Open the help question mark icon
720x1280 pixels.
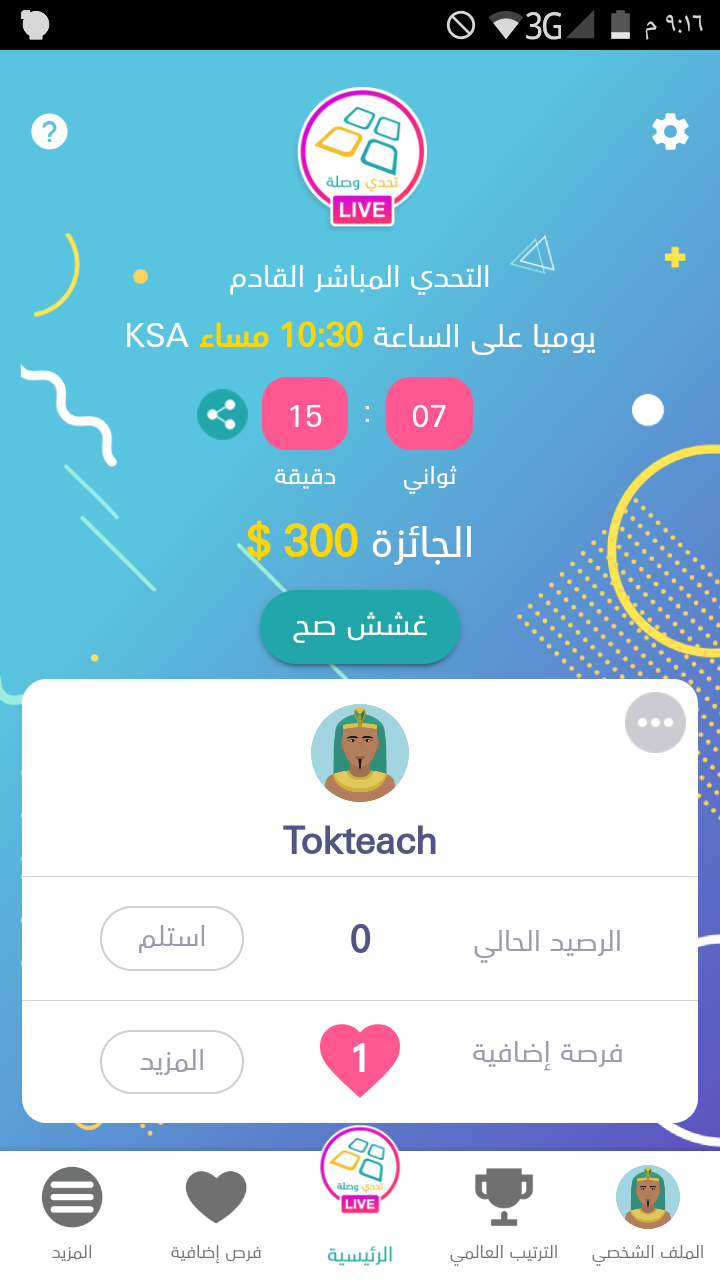tap(49, 131)
